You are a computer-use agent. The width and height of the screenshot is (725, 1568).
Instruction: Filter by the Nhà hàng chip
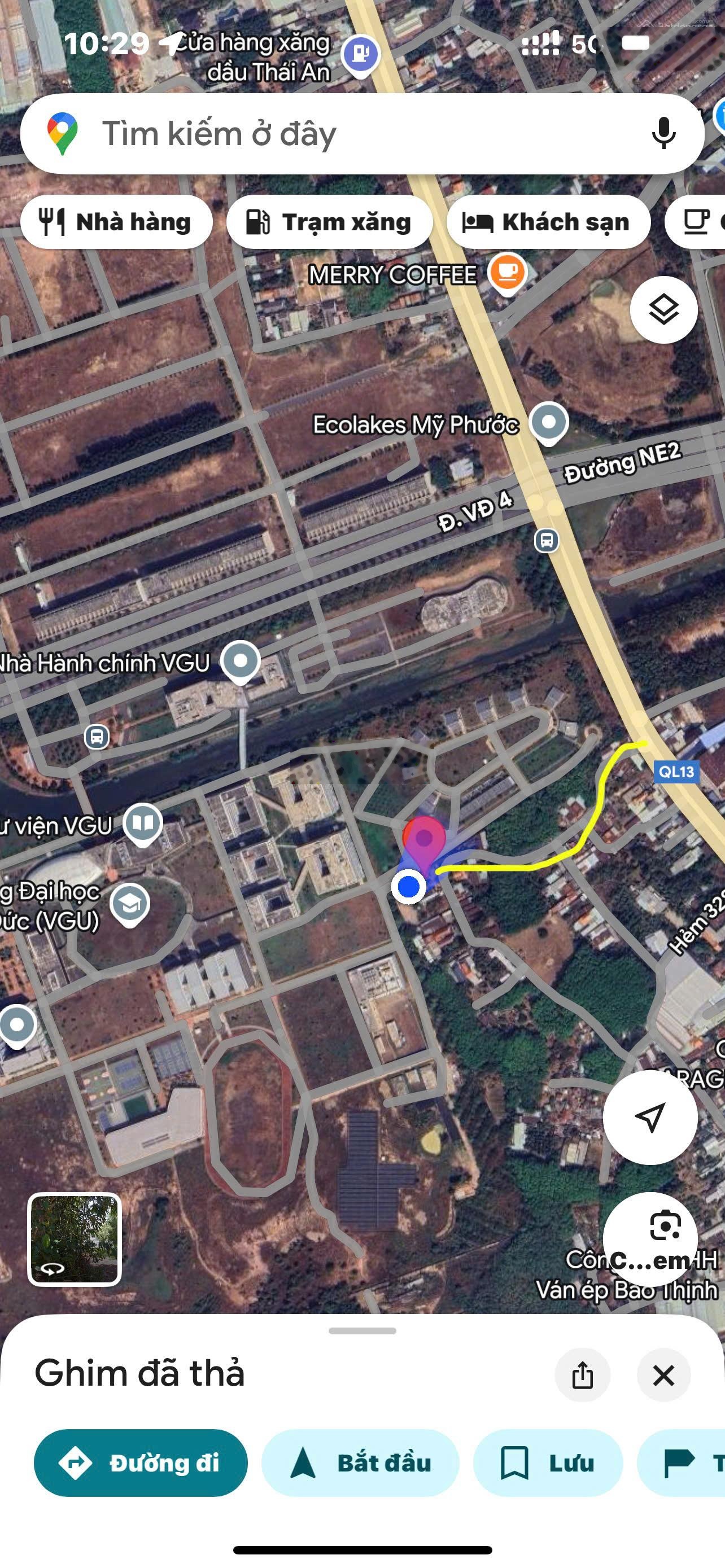click(x=116, y=222)
